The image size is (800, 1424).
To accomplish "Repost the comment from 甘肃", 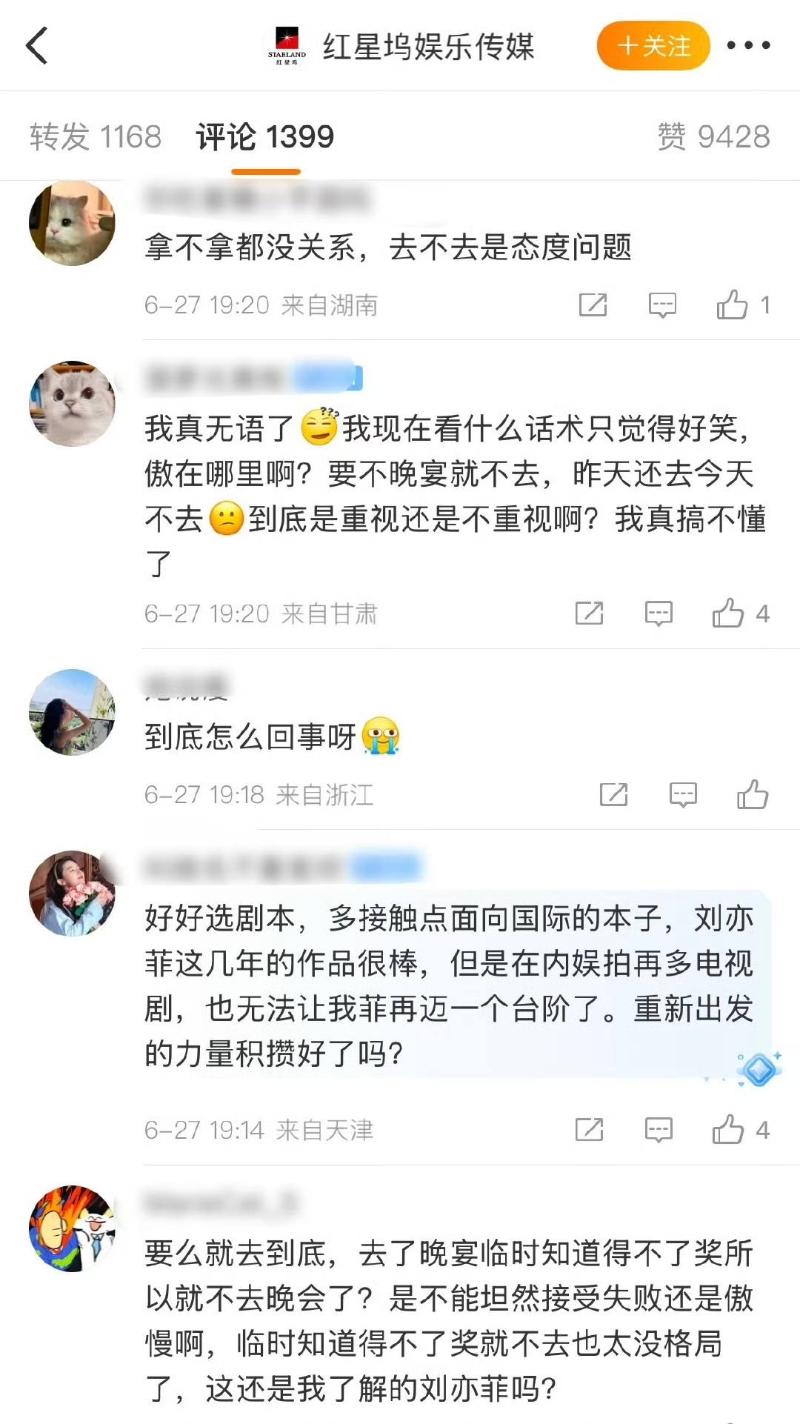I will pos(589,613).
